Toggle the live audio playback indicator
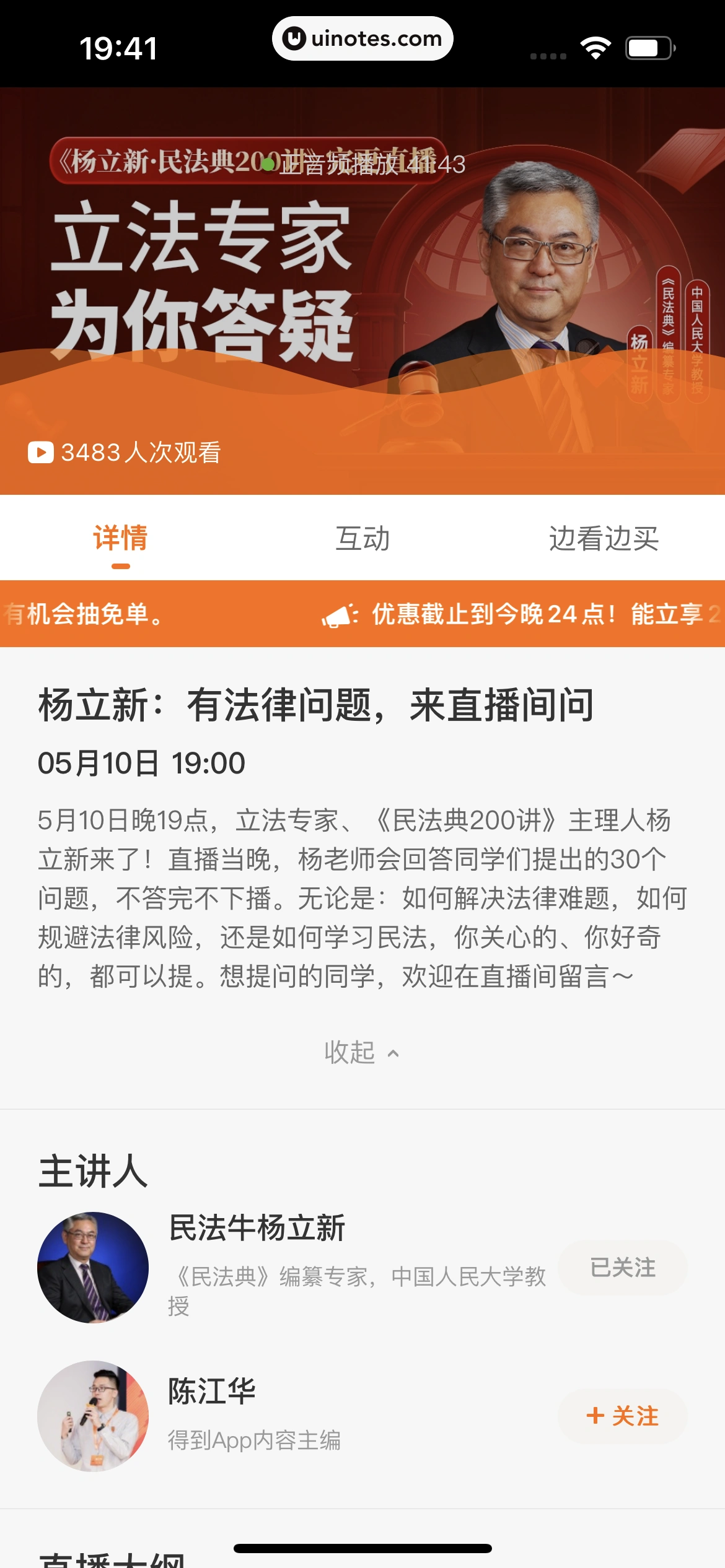 click(x=362, y=165)
